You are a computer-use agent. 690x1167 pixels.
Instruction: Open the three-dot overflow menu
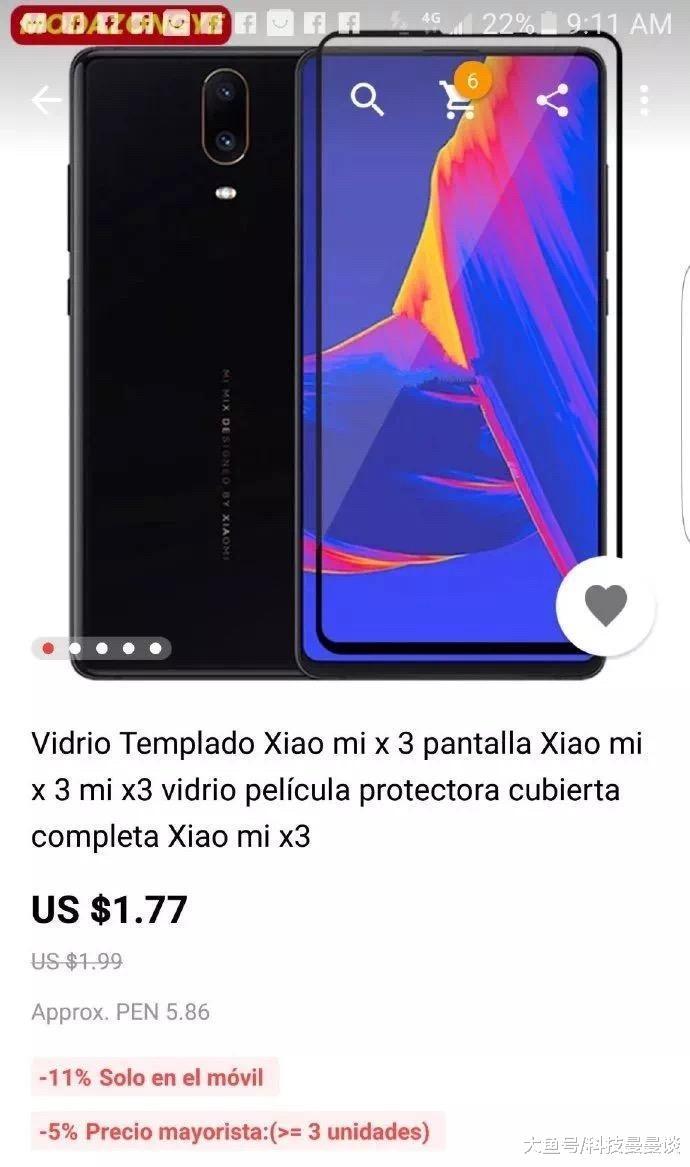click(645, 100)
